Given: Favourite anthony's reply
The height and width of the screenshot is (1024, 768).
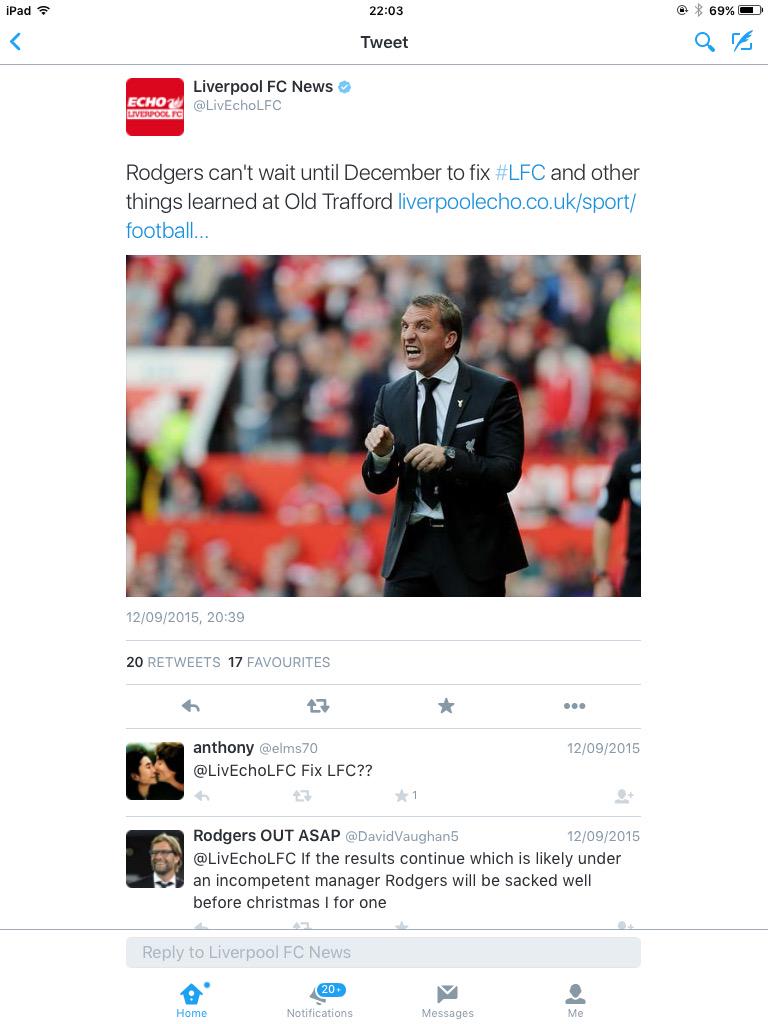Looking at the screenshot, I should click(x=403, y=796).
